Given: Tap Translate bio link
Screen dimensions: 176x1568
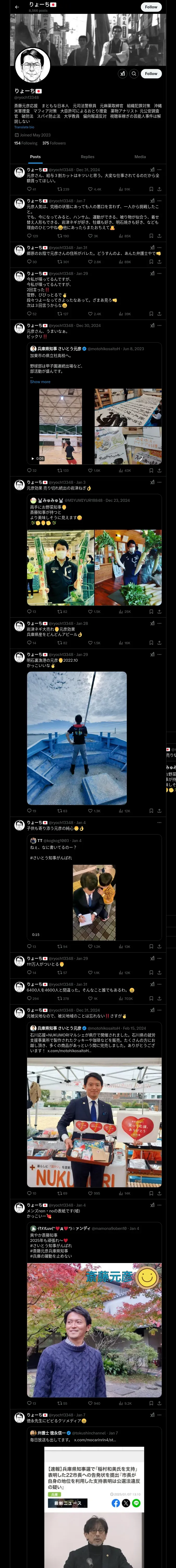Looking at the screenshot, I should (24, 127).
